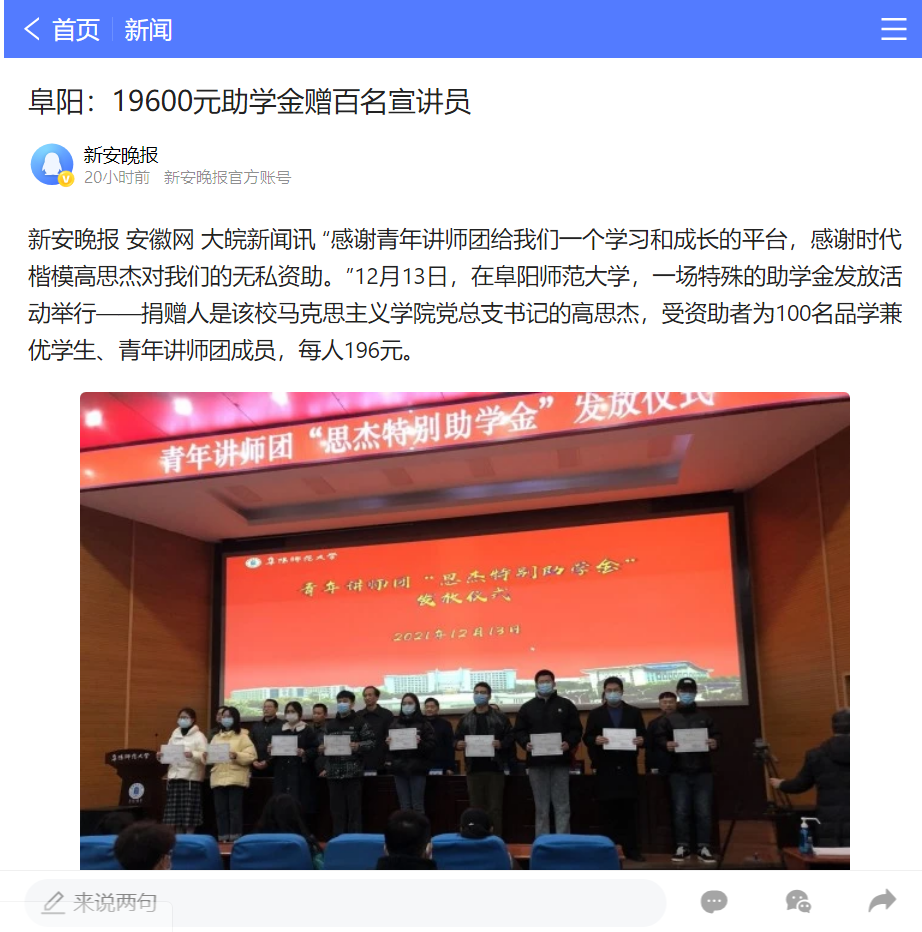Viewport: 922px width, 932px height.
Task: Share the article to WeChat
Action: point(798,902)
